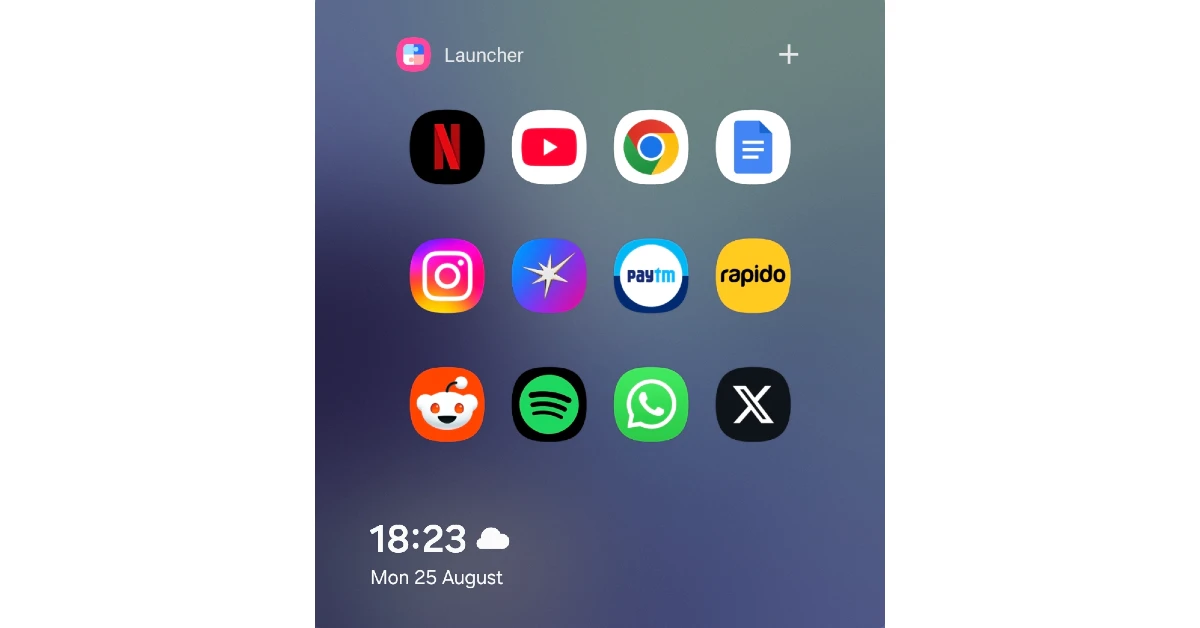
Task: Open the app with the star icon
Action: 549,276
